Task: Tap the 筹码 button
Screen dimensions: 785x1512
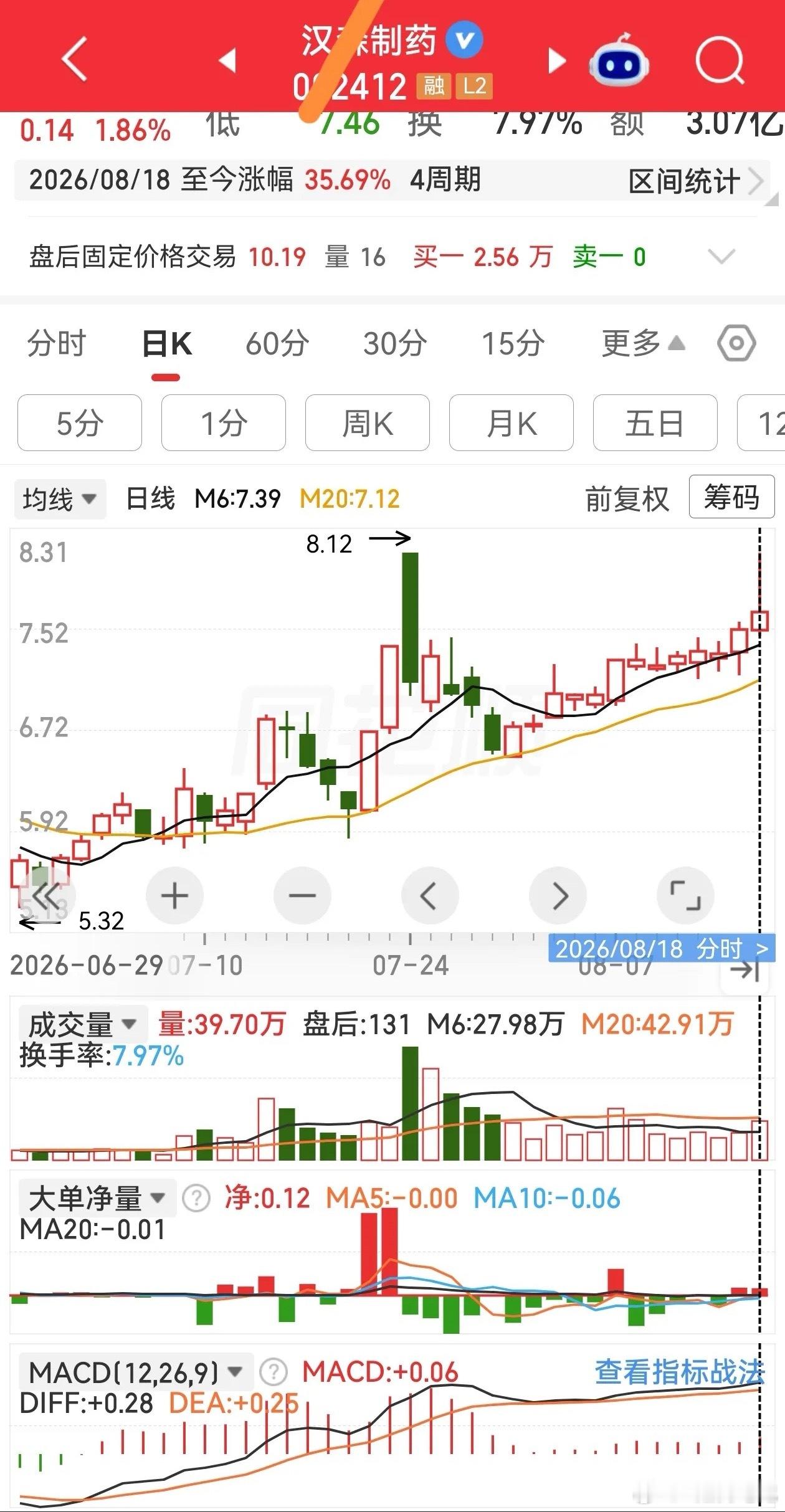Action: click(732, 497)
